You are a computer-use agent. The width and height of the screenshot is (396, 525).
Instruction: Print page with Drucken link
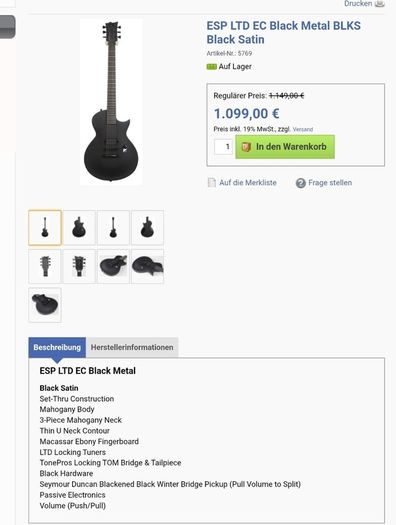point(364,3)
